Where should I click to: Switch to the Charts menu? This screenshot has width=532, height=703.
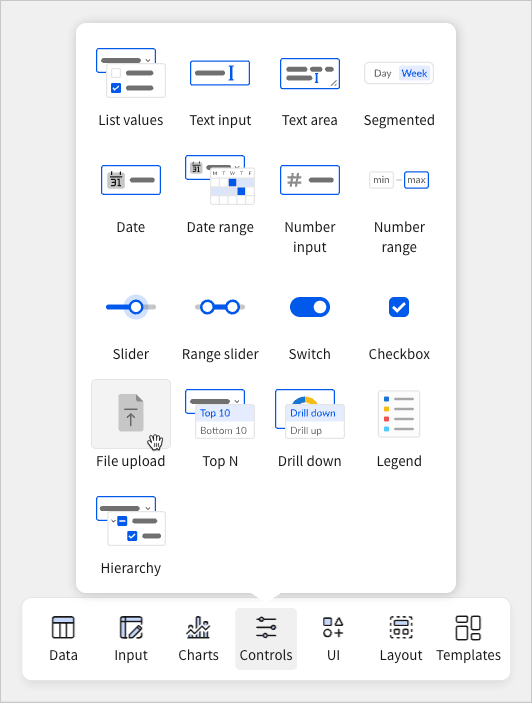198,638
